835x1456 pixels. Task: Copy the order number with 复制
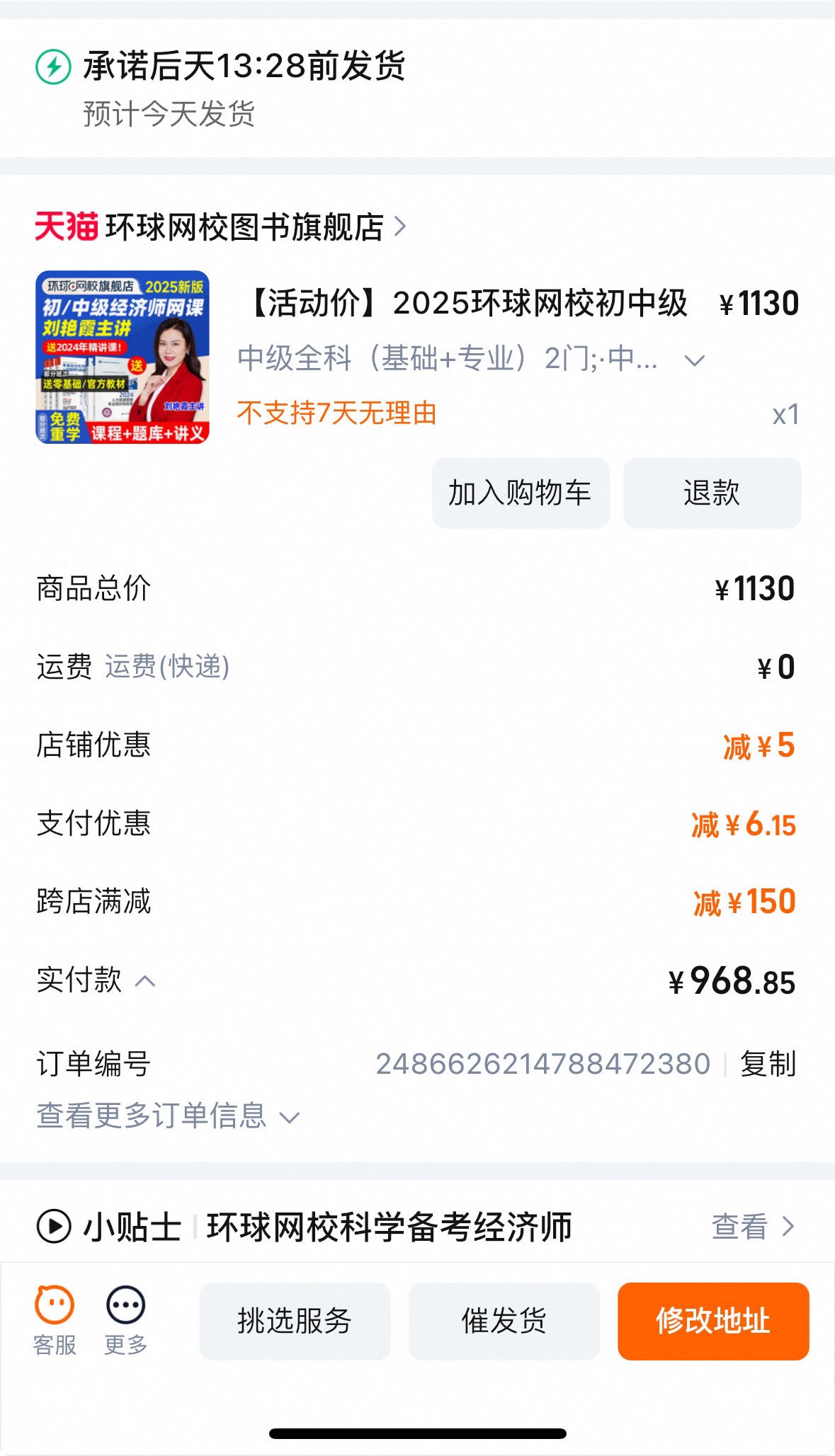click(x=768, y=1064)
